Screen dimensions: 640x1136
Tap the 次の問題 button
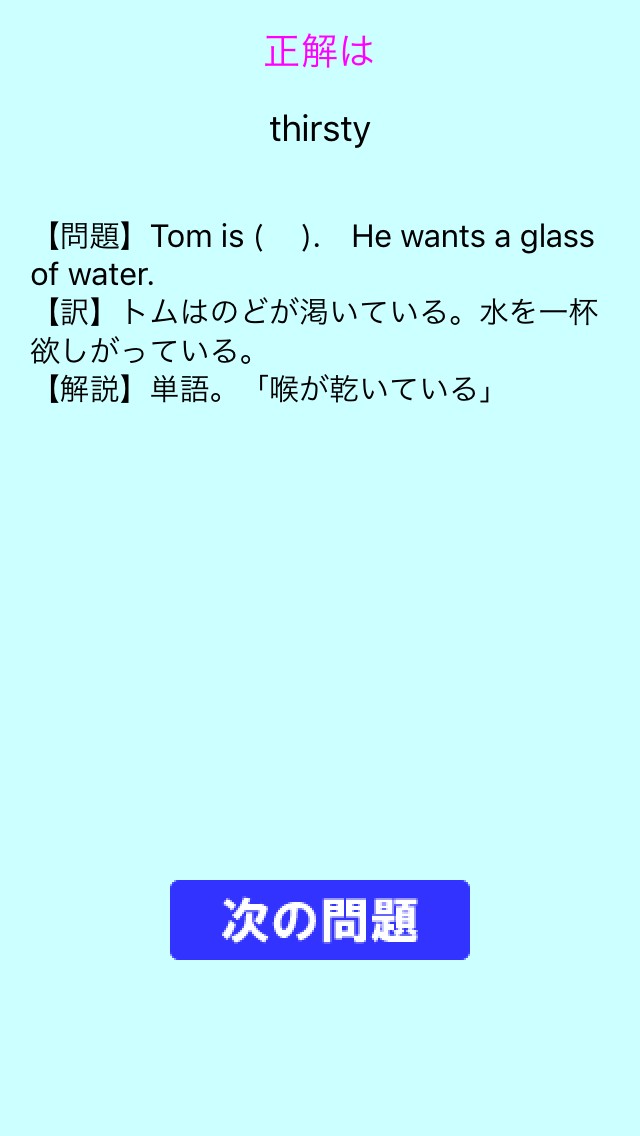pos(320,920)
